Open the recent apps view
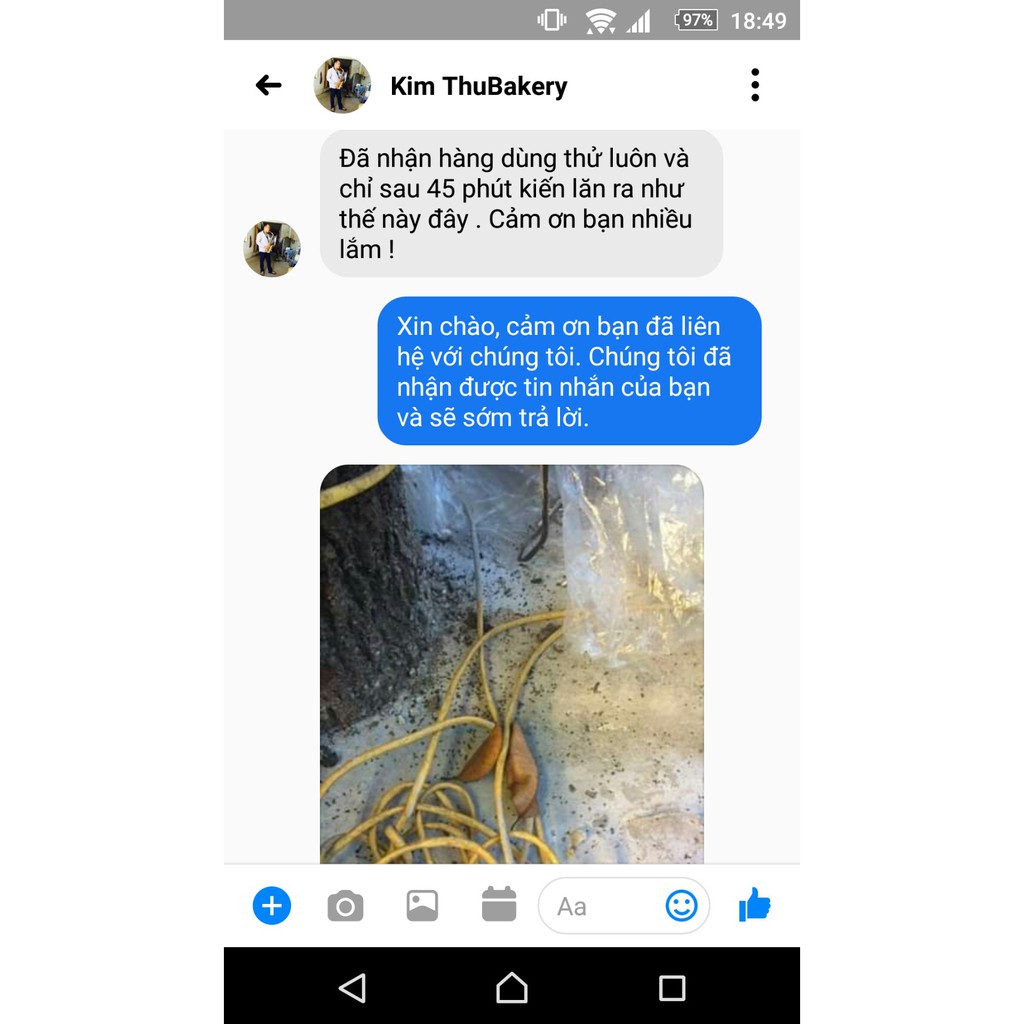Screen dimensions: 1024x1024 pyautogui.click(x=672, y=988)
